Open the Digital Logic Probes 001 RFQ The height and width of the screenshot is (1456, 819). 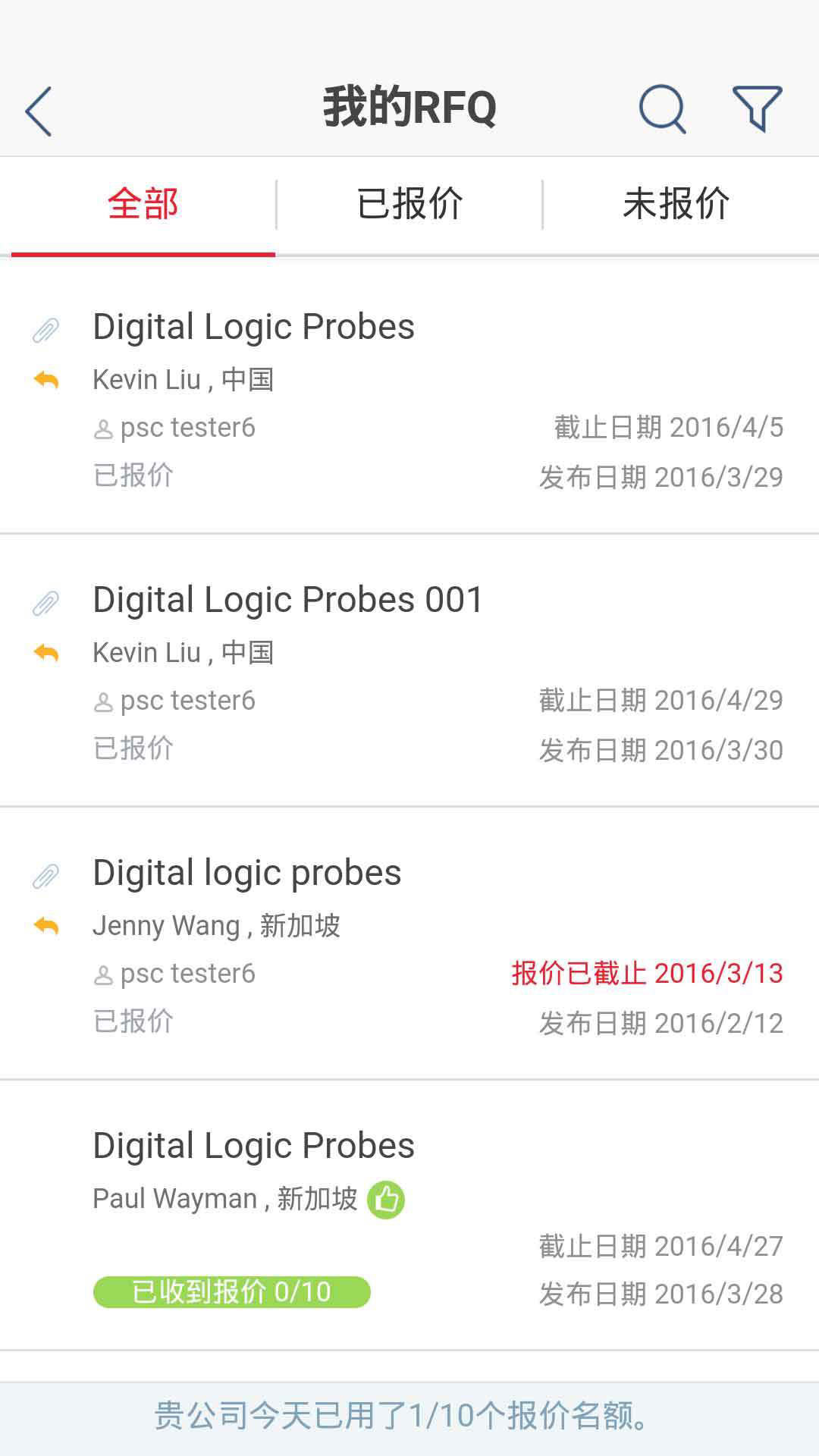[x=409, y=671]
